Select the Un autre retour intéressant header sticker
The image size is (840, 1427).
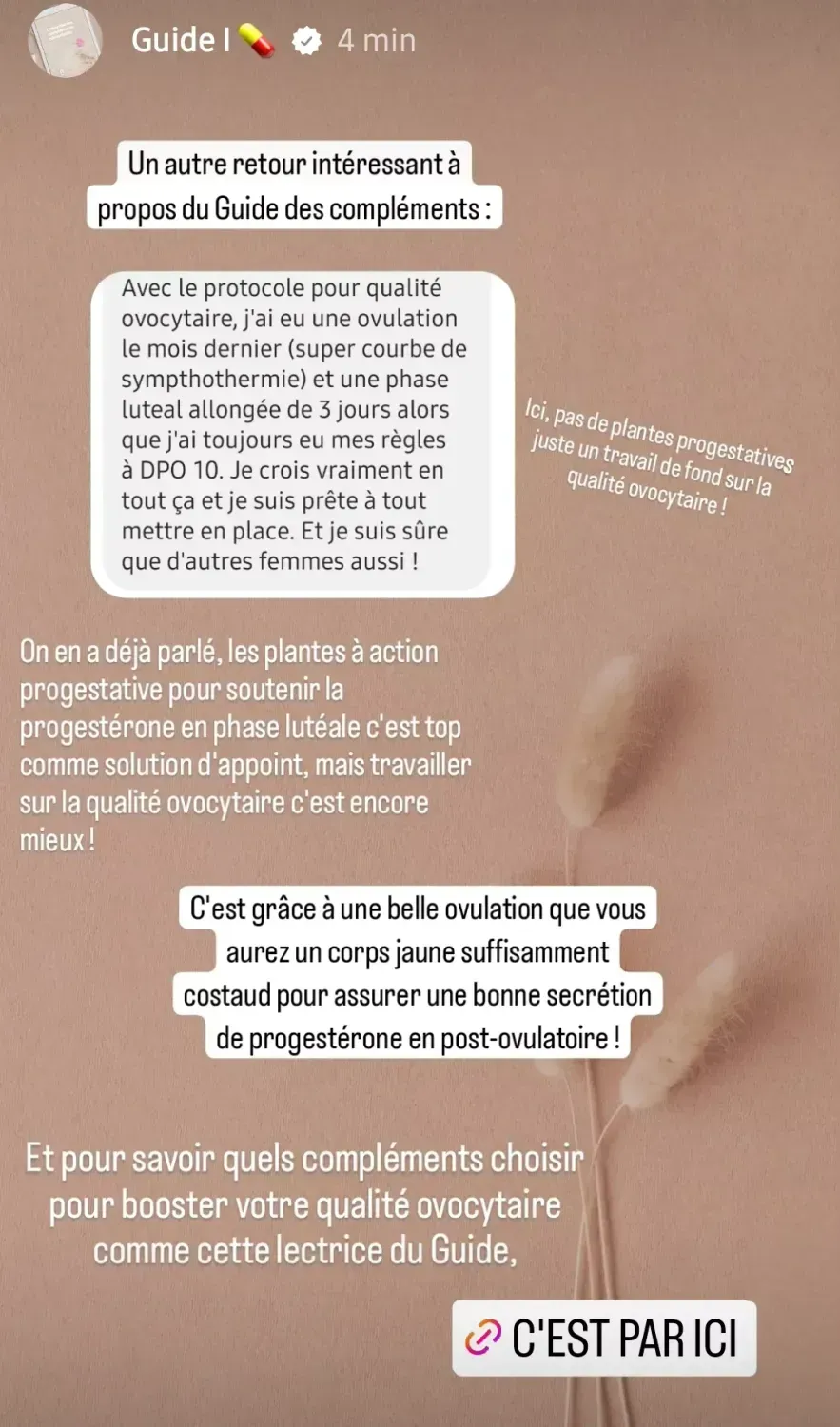293,186
